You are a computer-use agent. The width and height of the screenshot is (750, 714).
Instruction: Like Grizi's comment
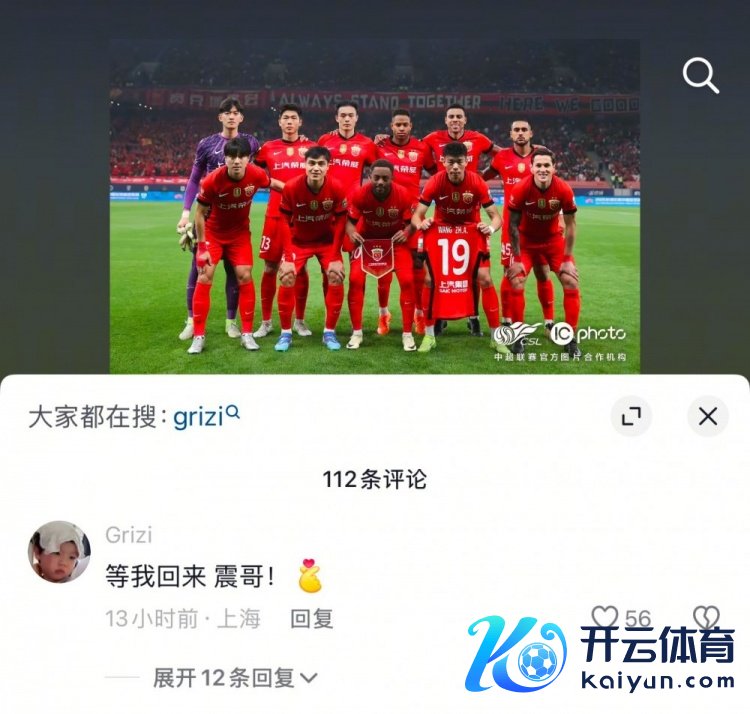[605, 617]
